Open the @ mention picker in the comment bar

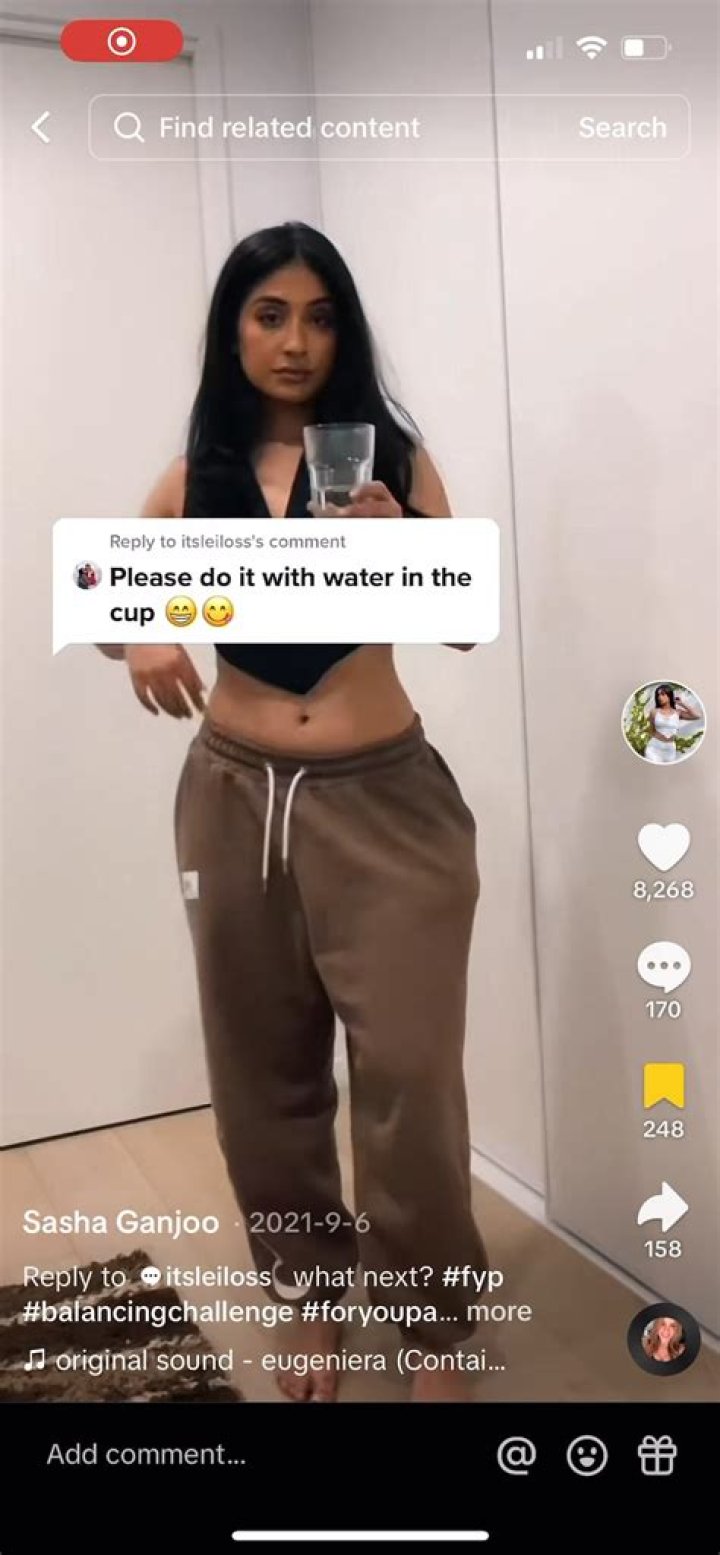click(516, 1454)
